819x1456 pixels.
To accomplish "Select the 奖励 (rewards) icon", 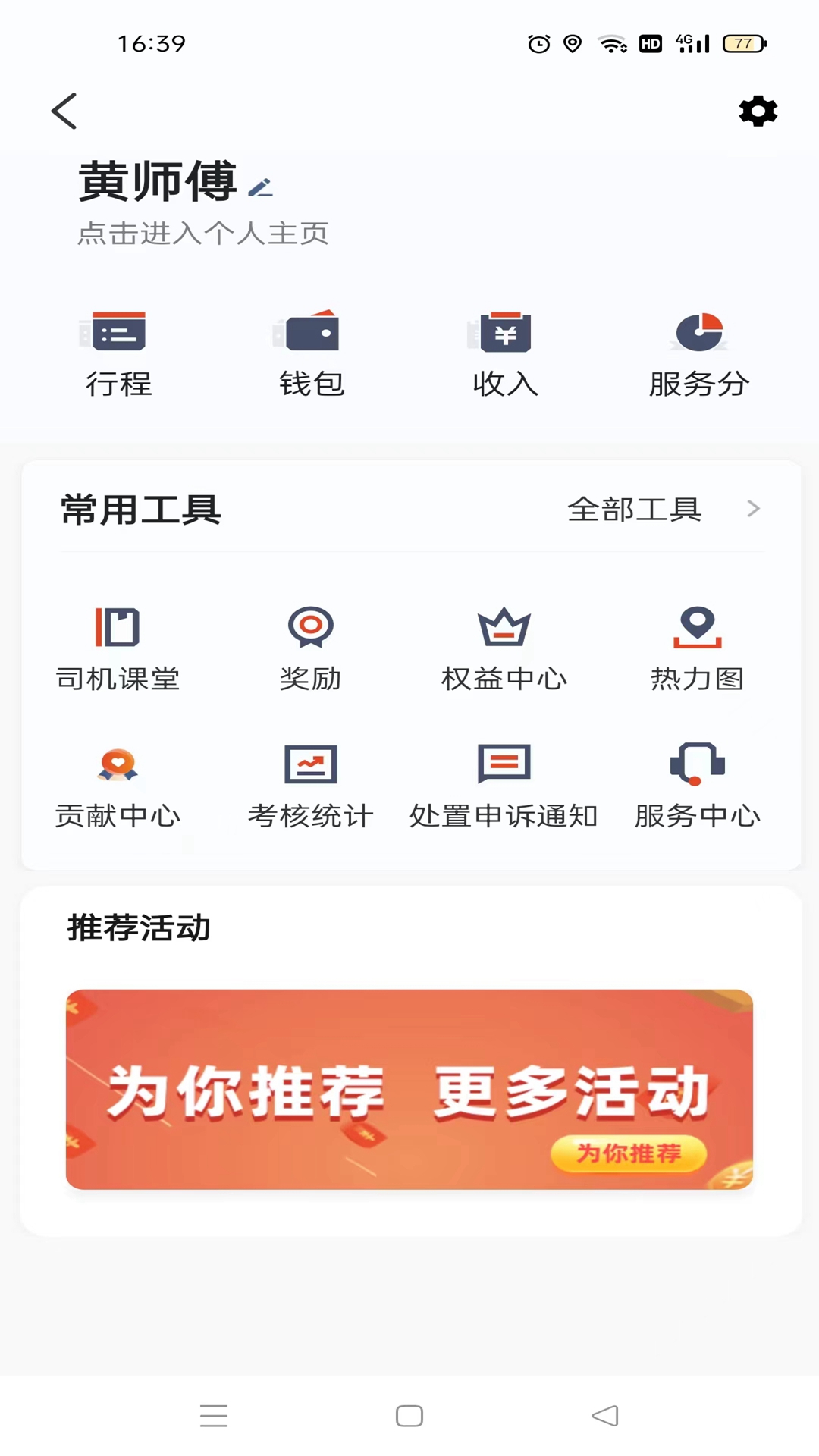I will click(x=310, y=648).
